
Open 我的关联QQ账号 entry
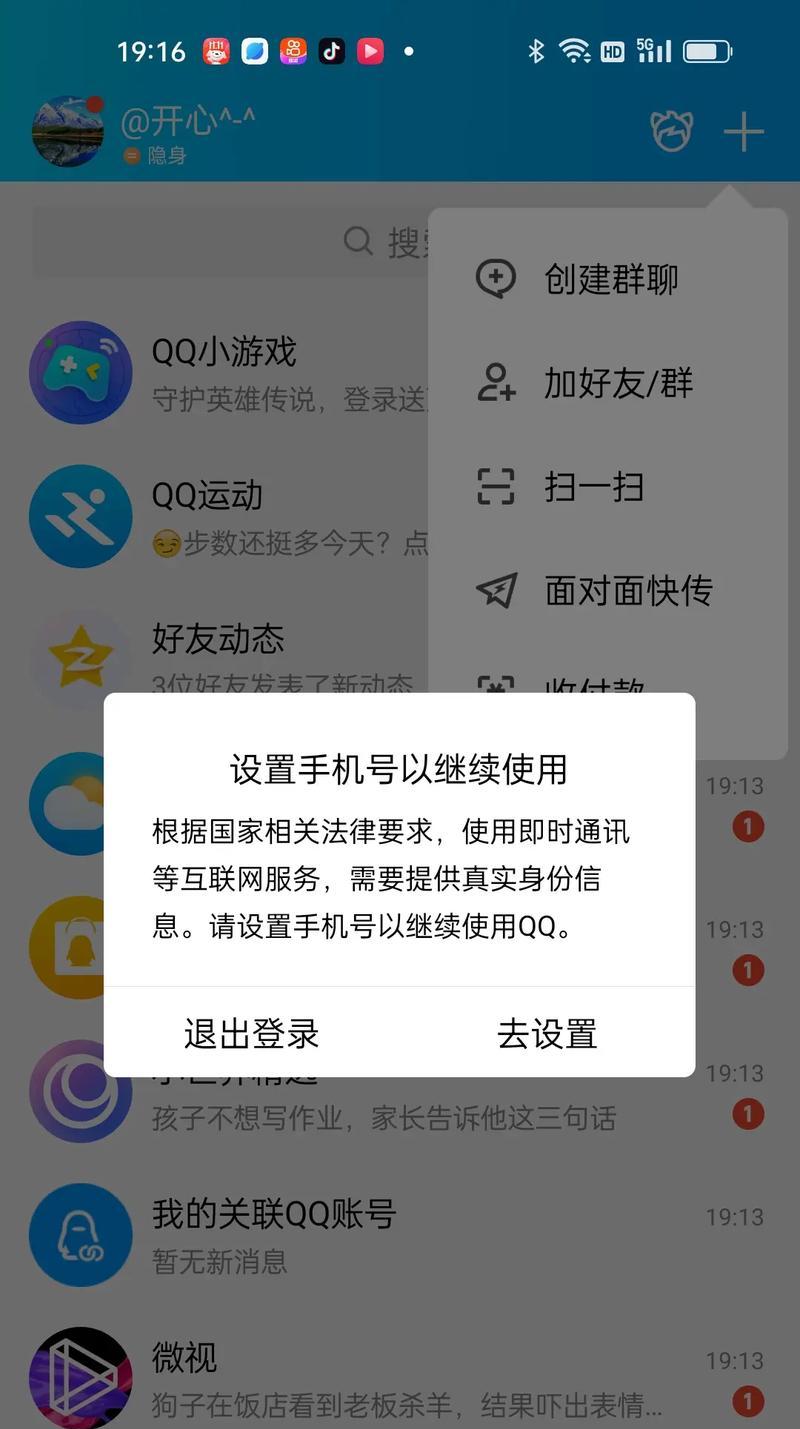coord(400,1235)
